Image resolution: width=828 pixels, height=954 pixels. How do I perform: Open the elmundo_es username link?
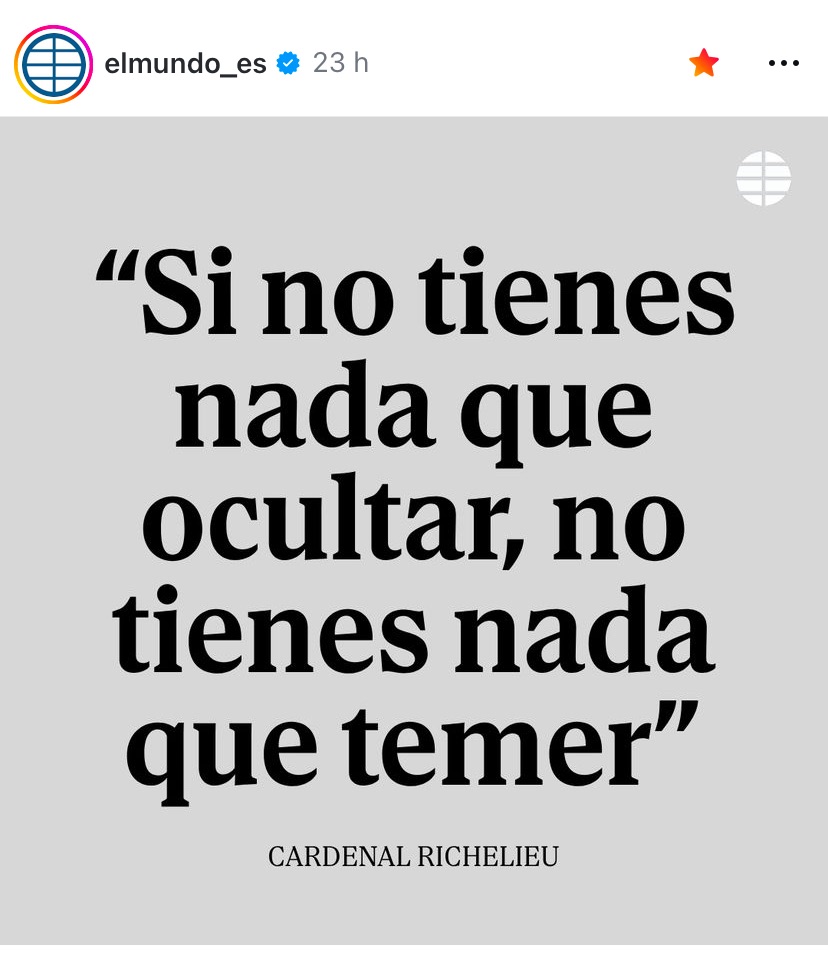click(186, 64)
